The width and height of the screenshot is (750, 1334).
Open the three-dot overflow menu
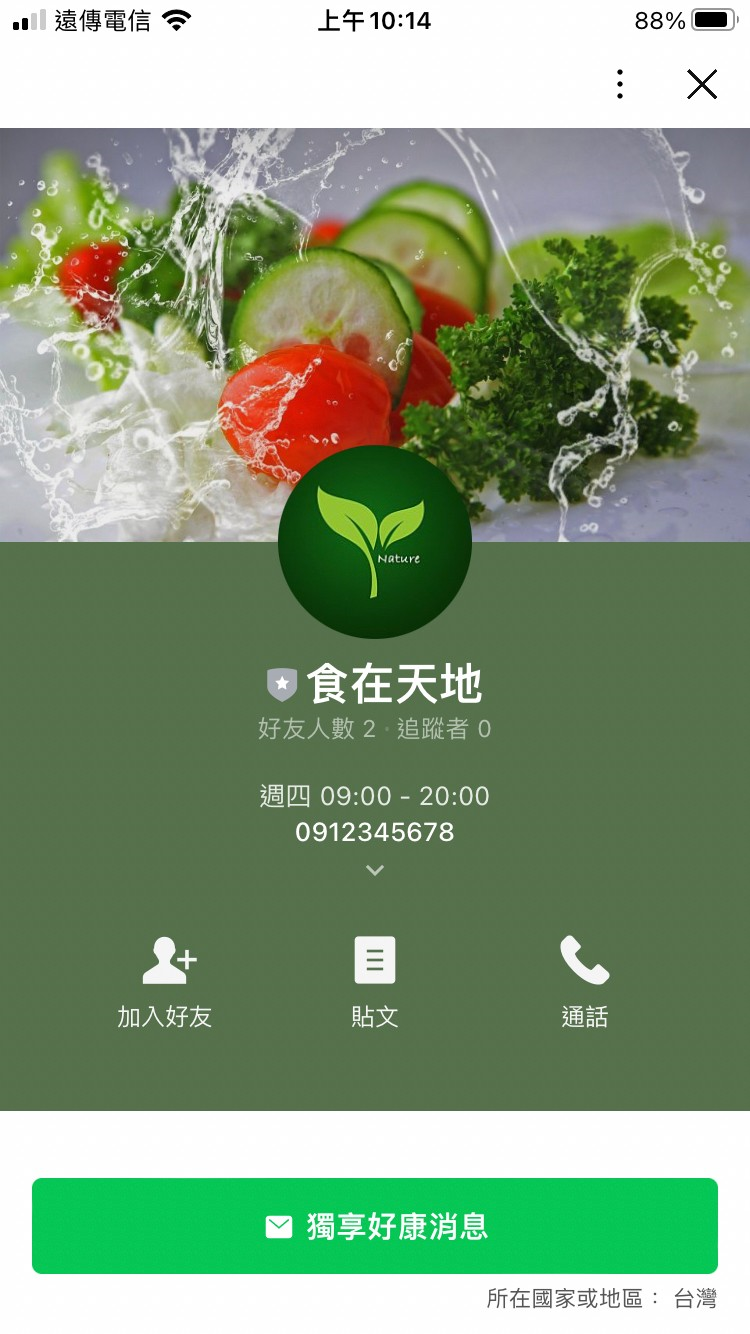click(x=619, y=84)
